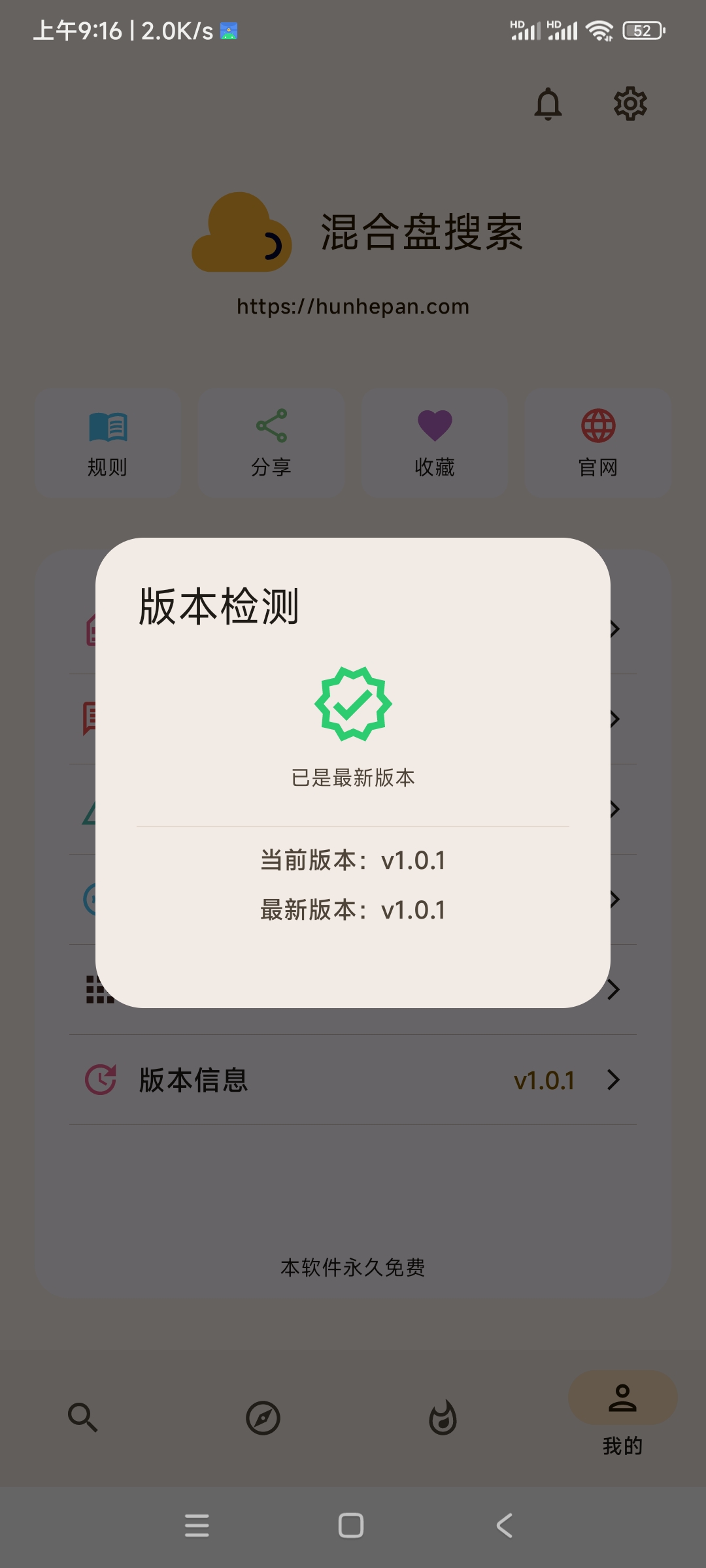Open the settings gear
The height and width of the screenshot is (1568, 706).
[x=630, y=104]
